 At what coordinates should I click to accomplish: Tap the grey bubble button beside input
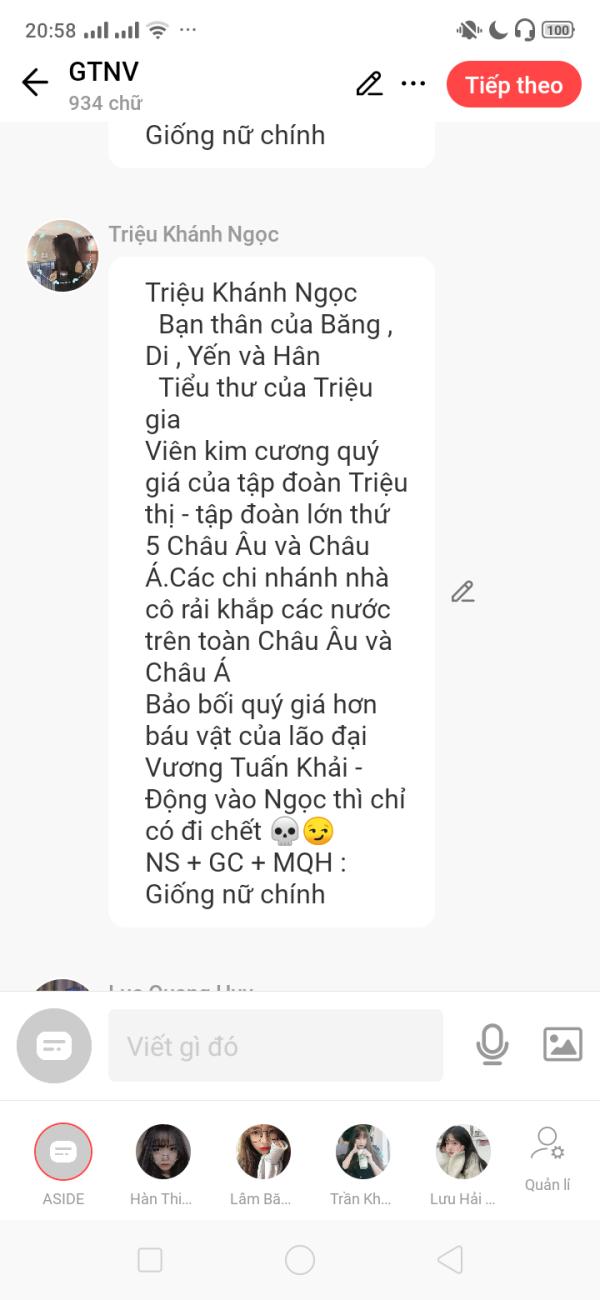point(54,1046)
